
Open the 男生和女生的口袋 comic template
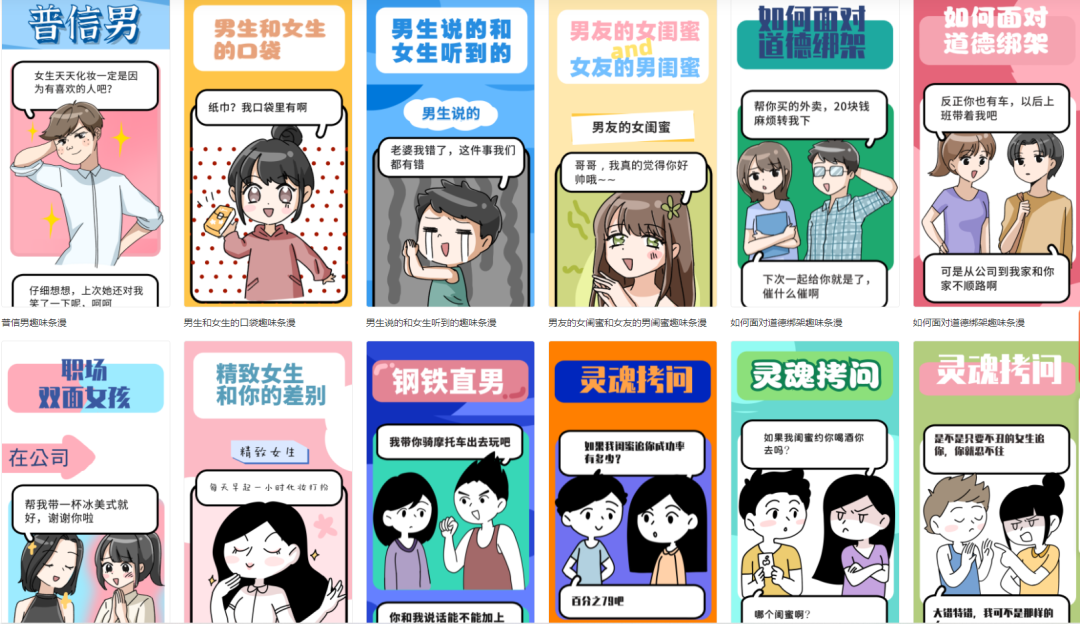pos(267,160)
